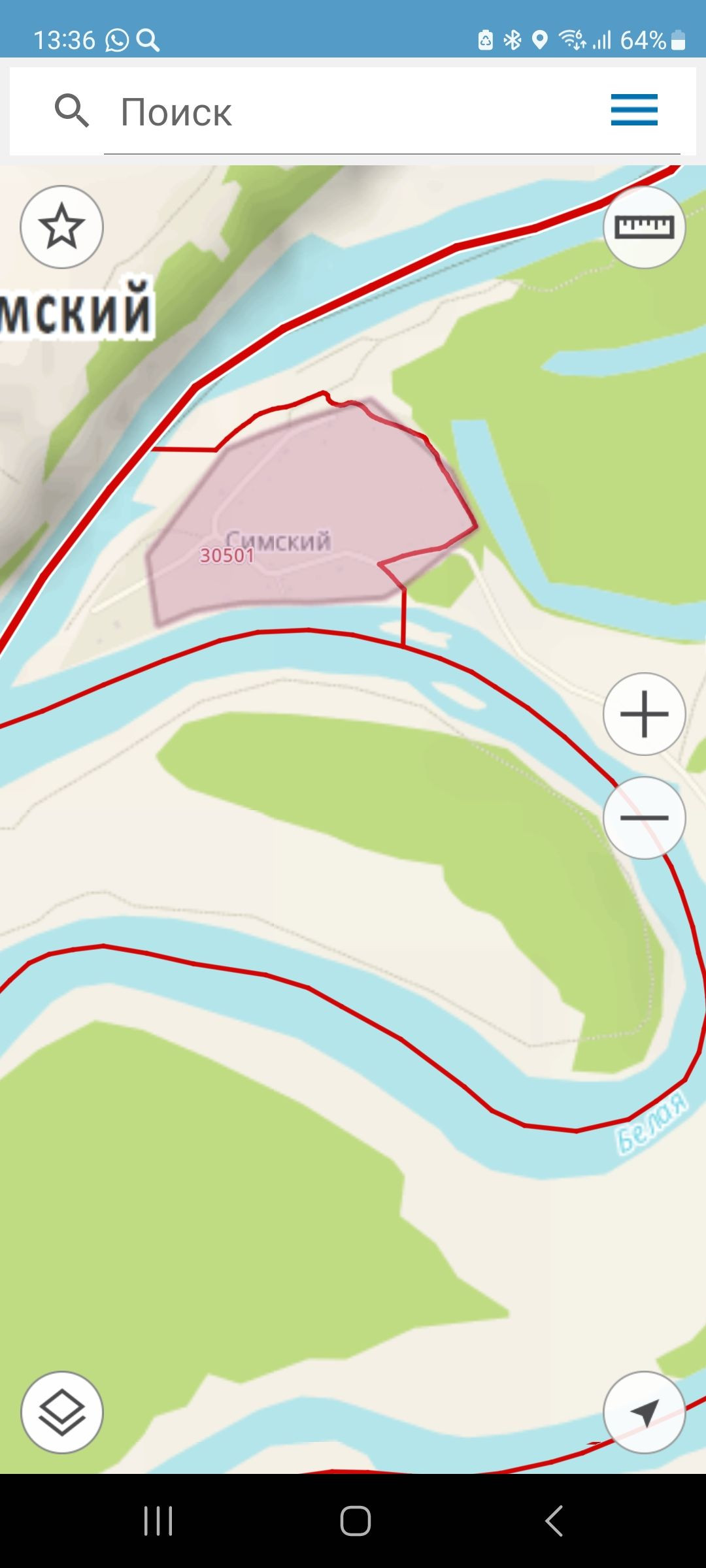Open the hamburger menu
706x1568 pixels.
(x=633, y=110)
